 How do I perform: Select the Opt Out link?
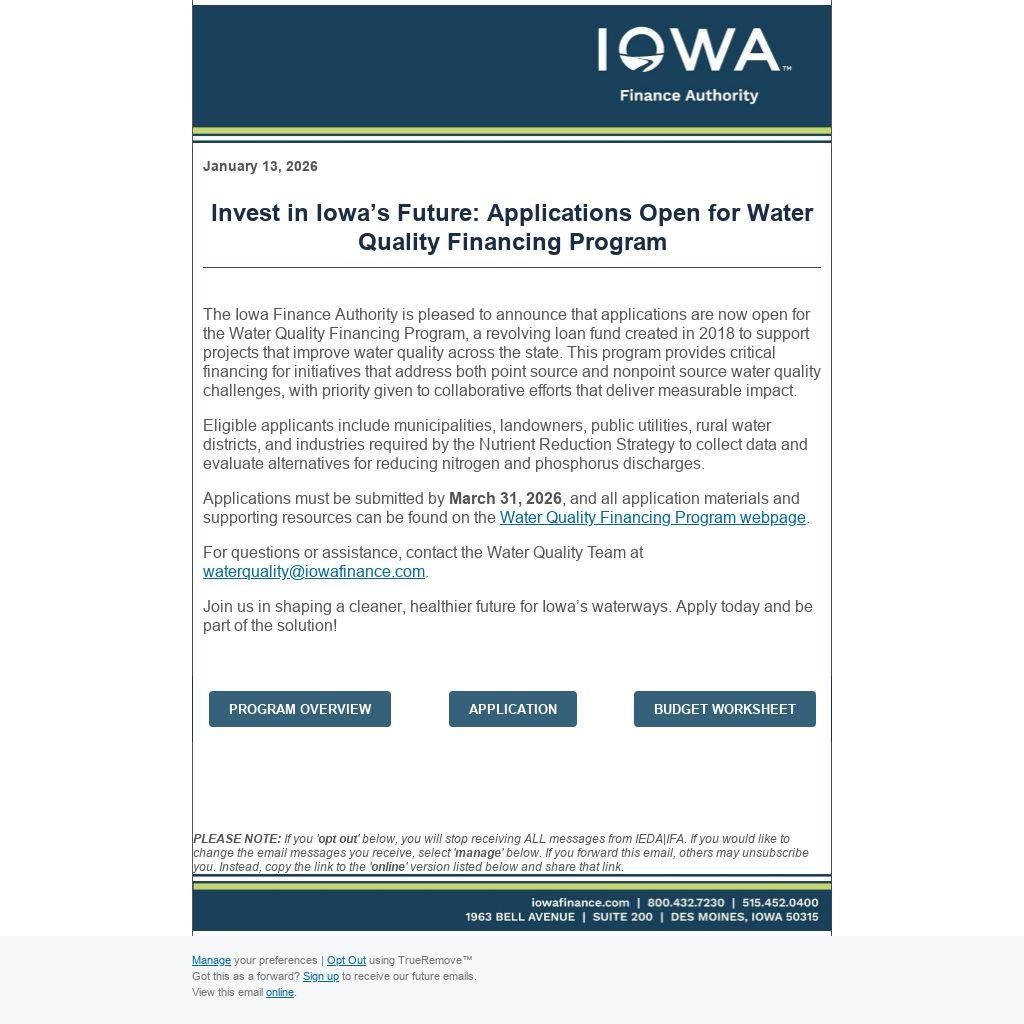click(346, 960)
